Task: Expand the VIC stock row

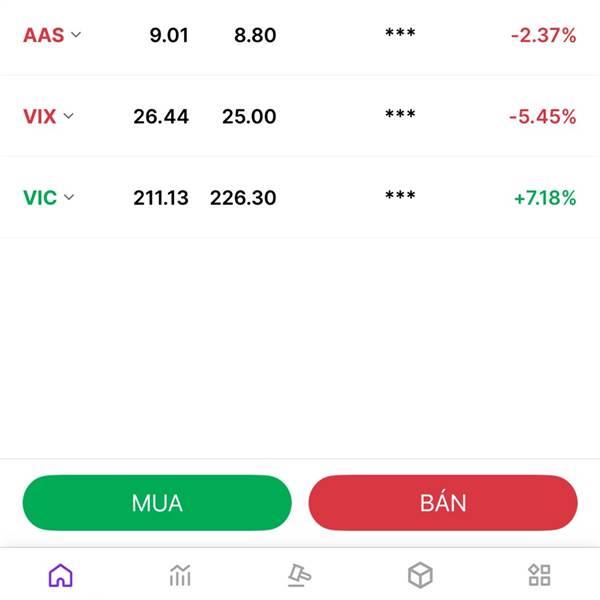Action: [x=69, y=197]
